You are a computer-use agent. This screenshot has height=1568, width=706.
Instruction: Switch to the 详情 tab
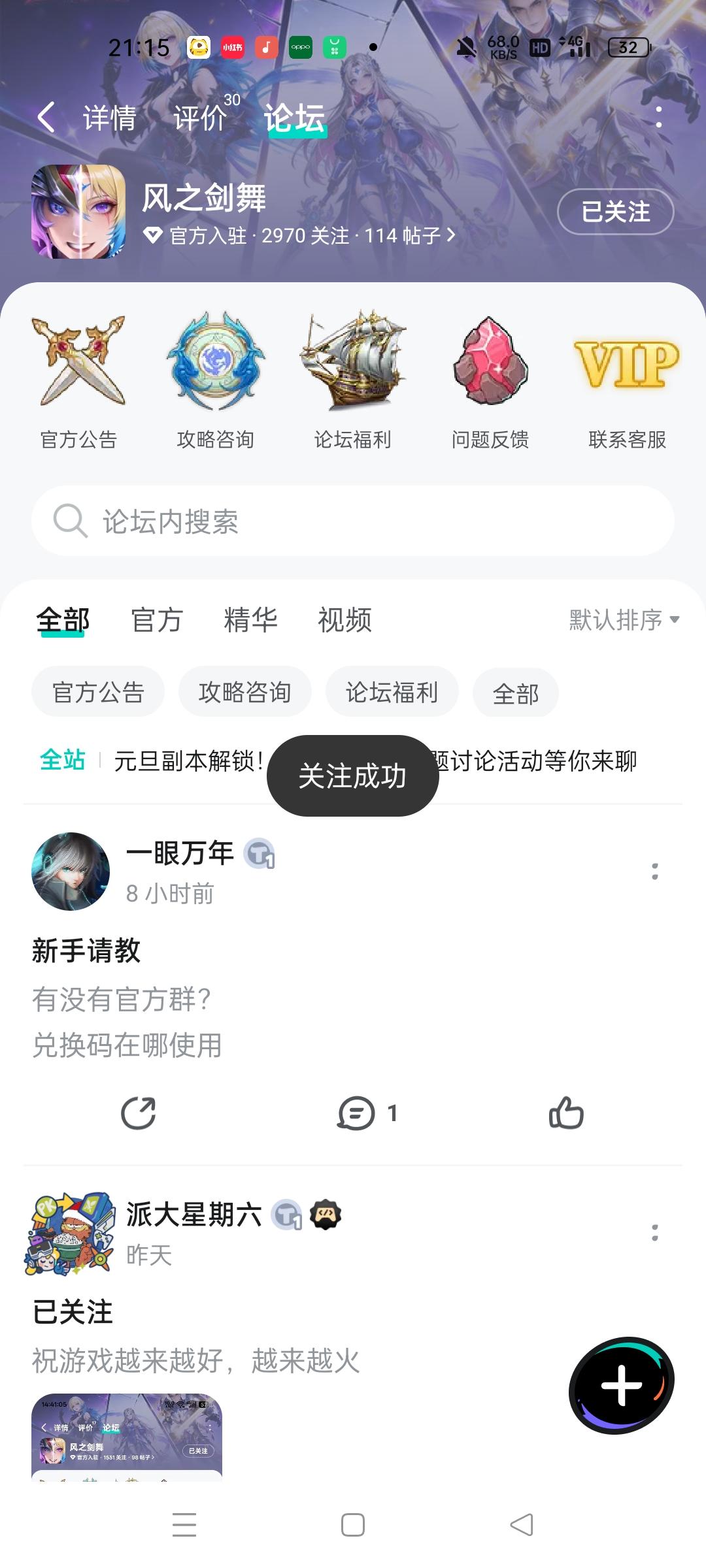[109, 118]
